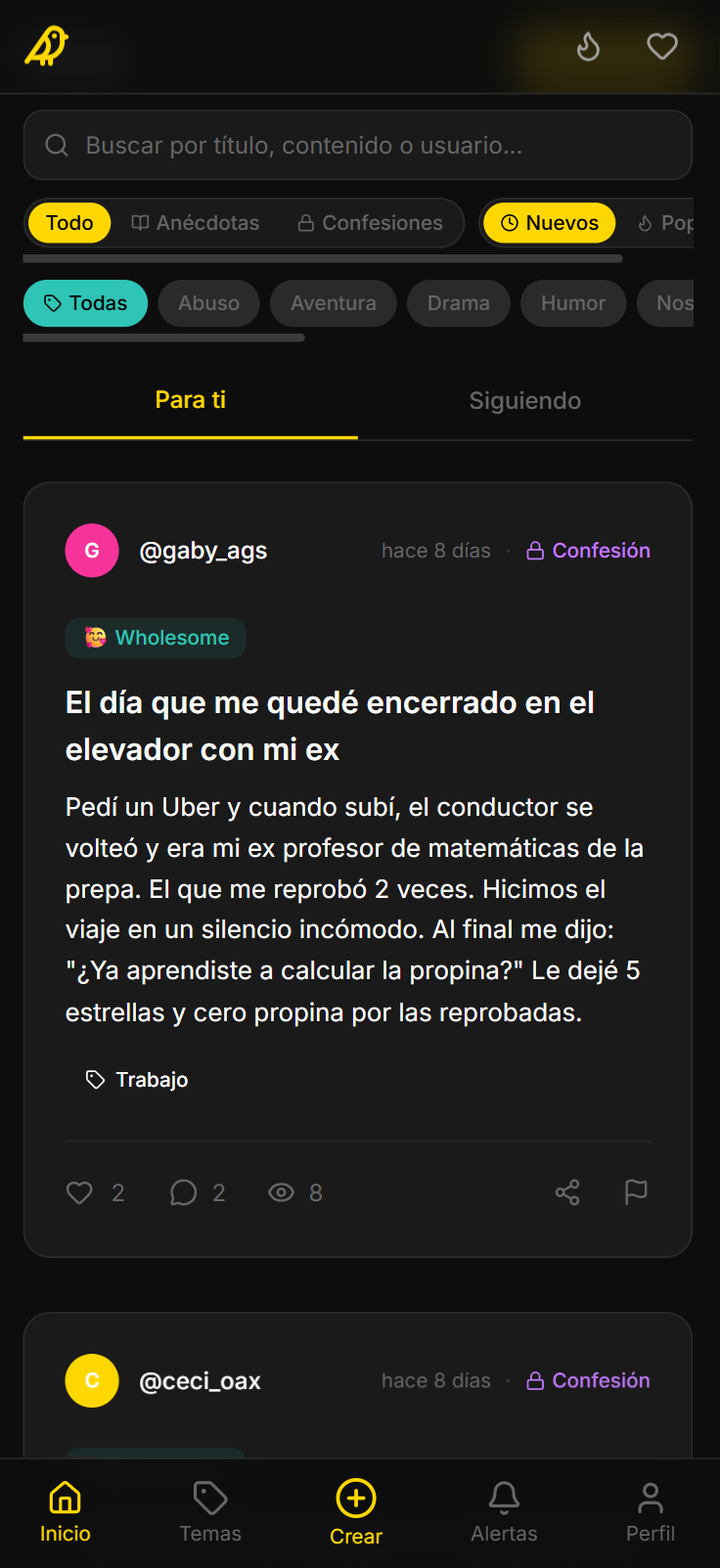Click the bird logo in the header
720x1568 pixels.
pos(44,45)
